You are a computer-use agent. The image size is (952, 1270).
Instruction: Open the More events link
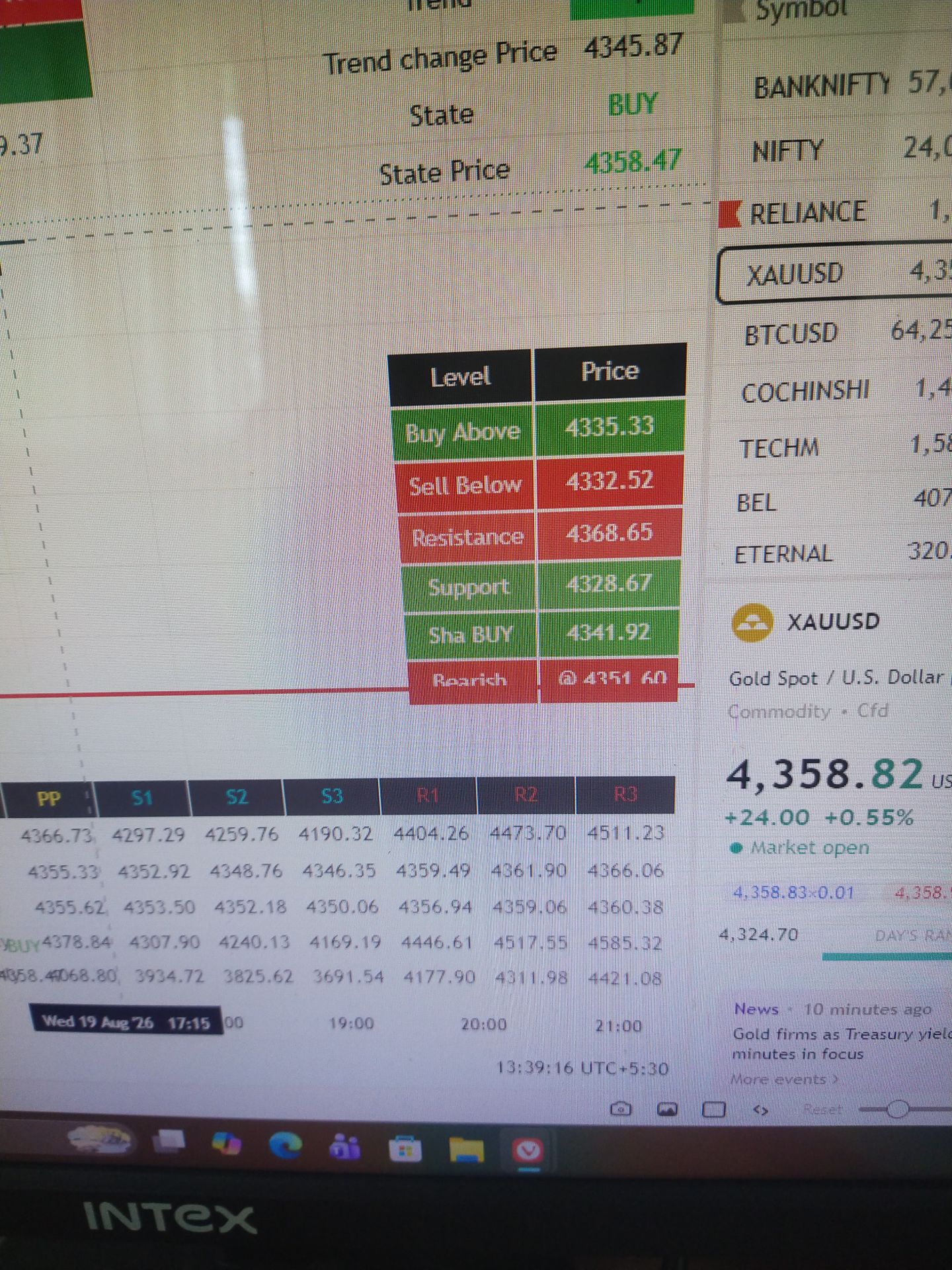[x=783, y=1079]
